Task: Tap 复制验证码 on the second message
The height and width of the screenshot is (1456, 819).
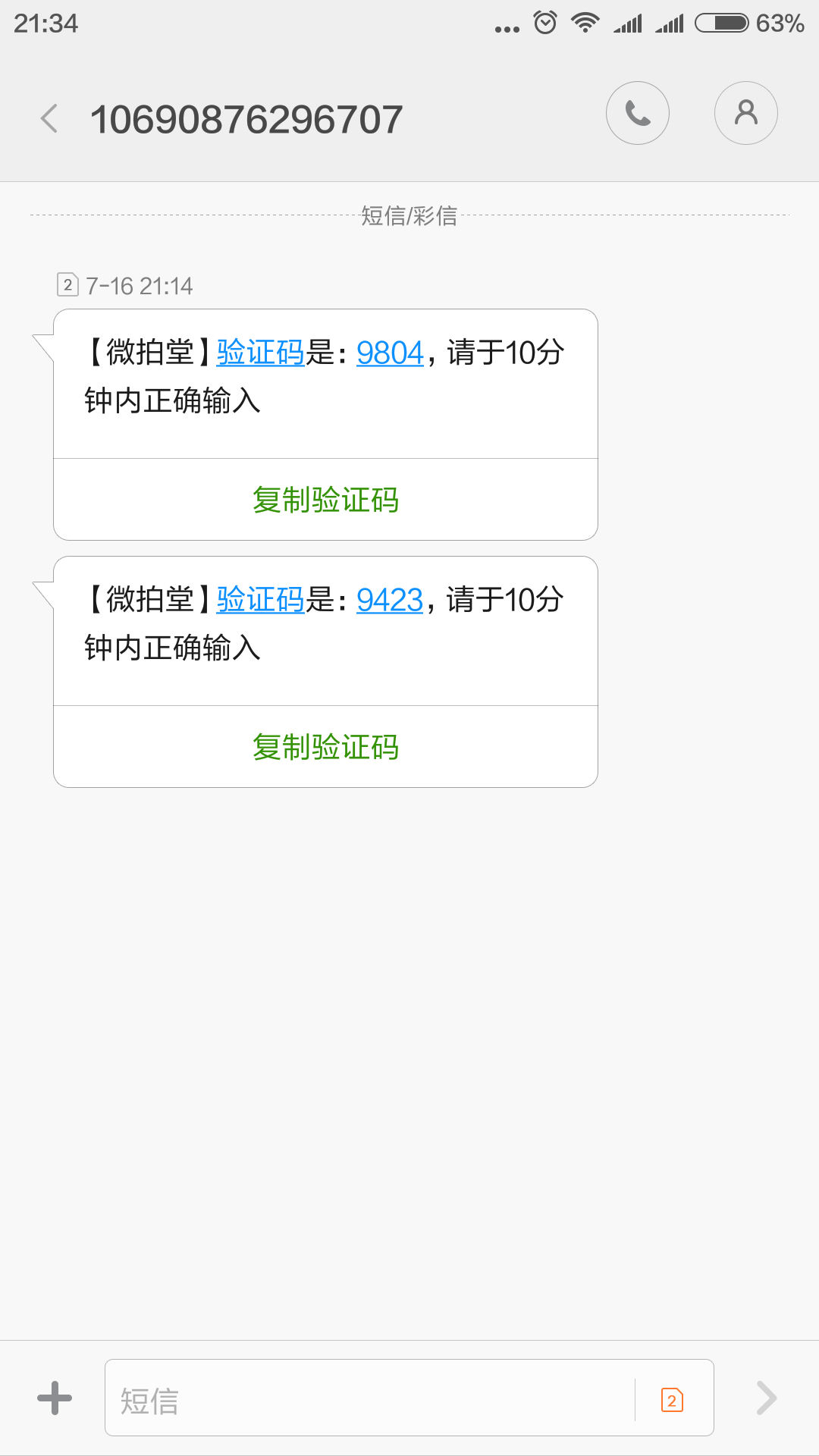Action: click(326, 746)
